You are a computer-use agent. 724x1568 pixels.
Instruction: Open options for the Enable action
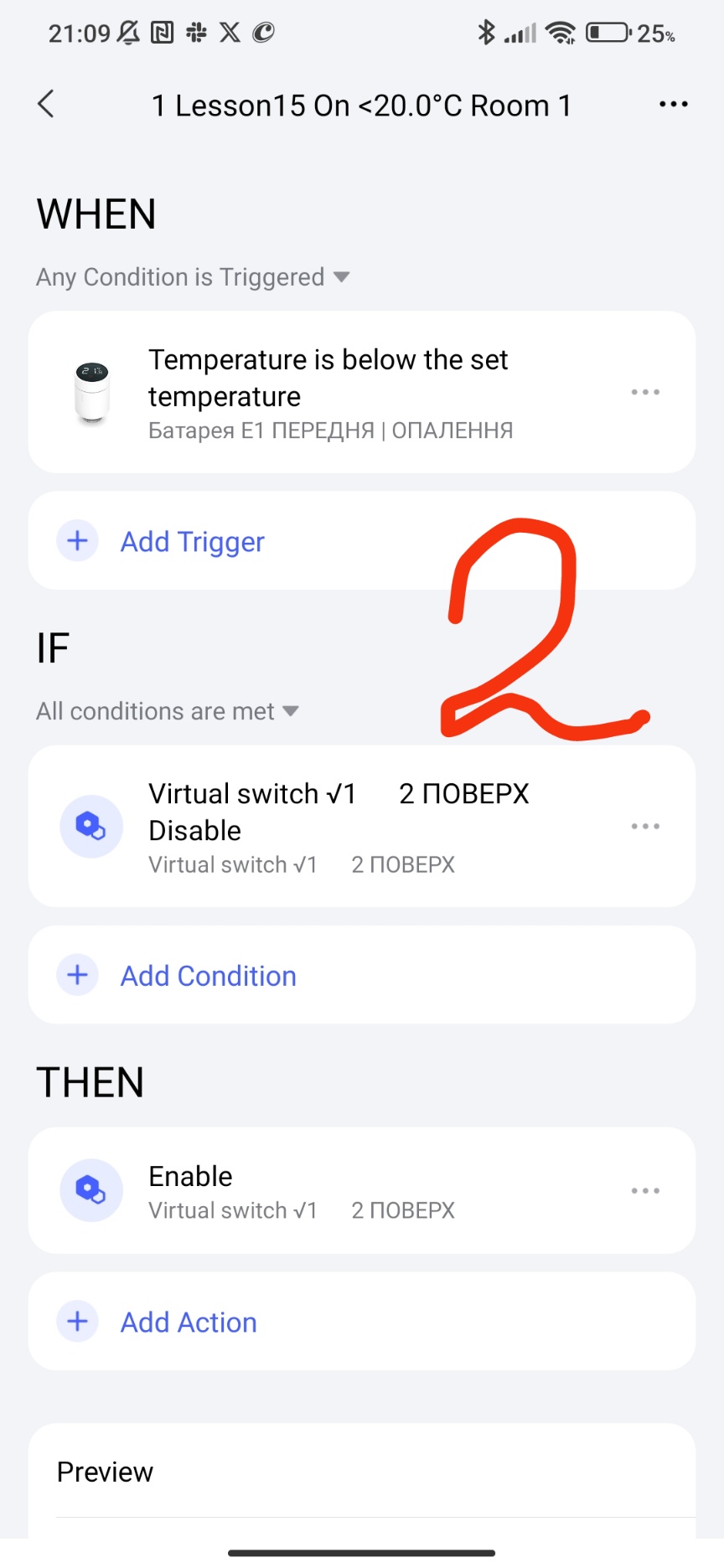(645, 1190)
